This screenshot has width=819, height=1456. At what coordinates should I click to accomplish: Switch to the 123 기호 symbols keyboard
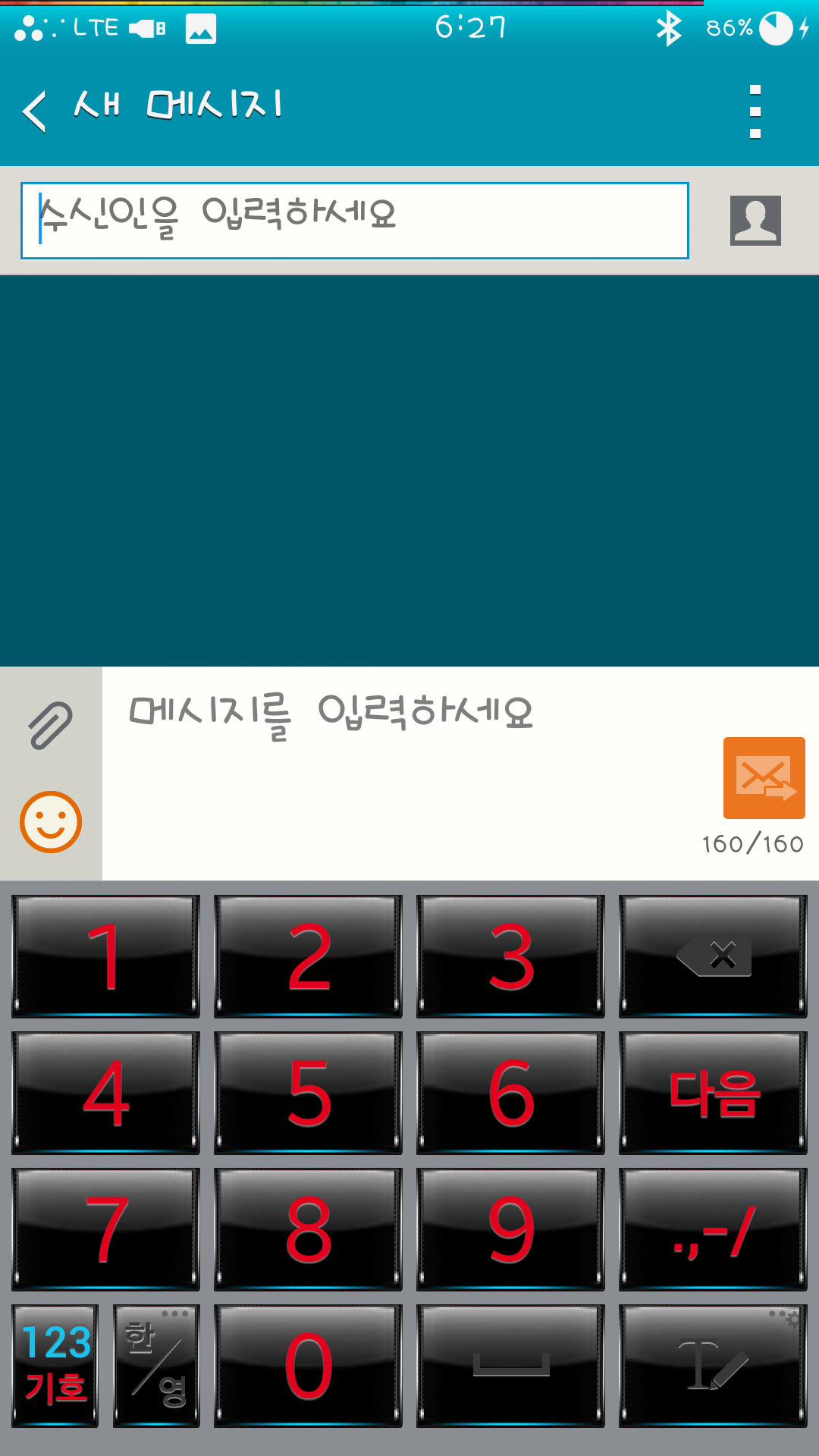pos(55,1366)
